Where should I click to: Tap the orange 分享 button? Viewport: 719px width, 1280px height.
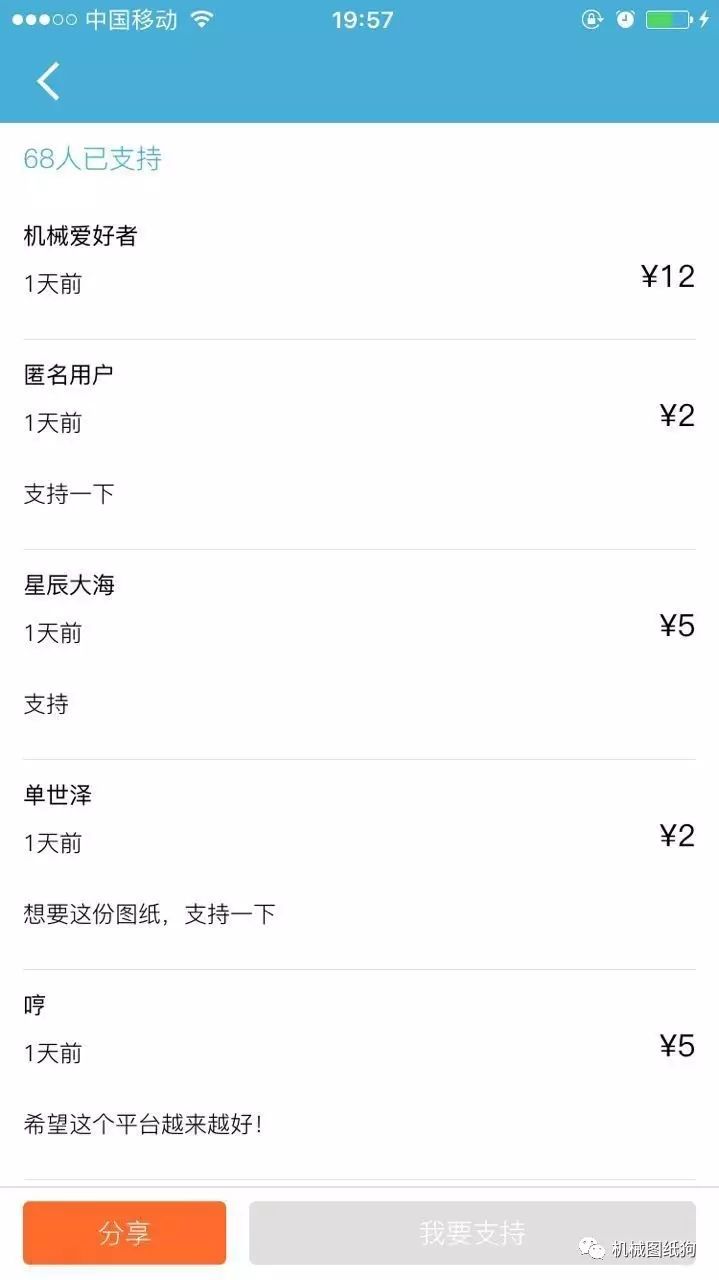pos(125,1232)
